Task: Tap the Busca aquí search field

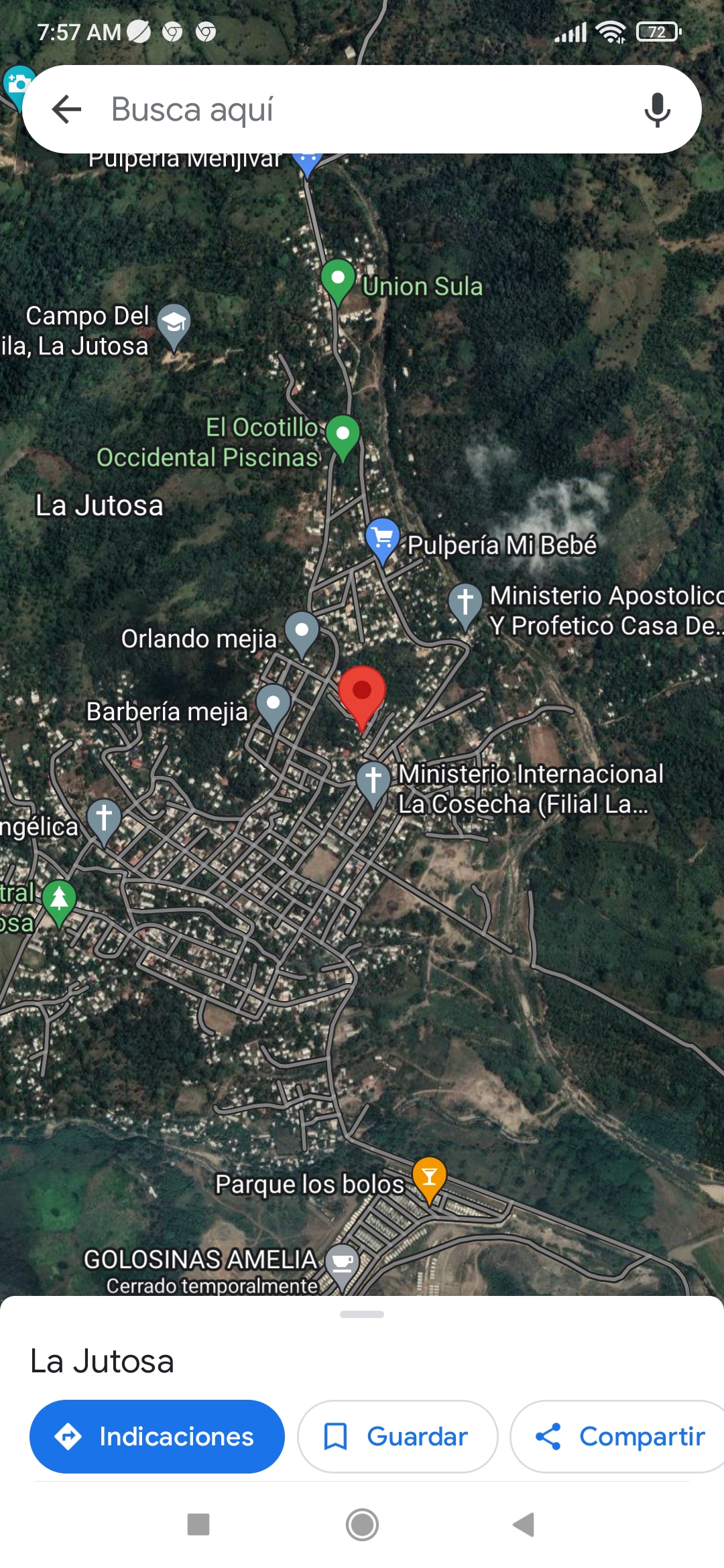Action: point(362,109)
